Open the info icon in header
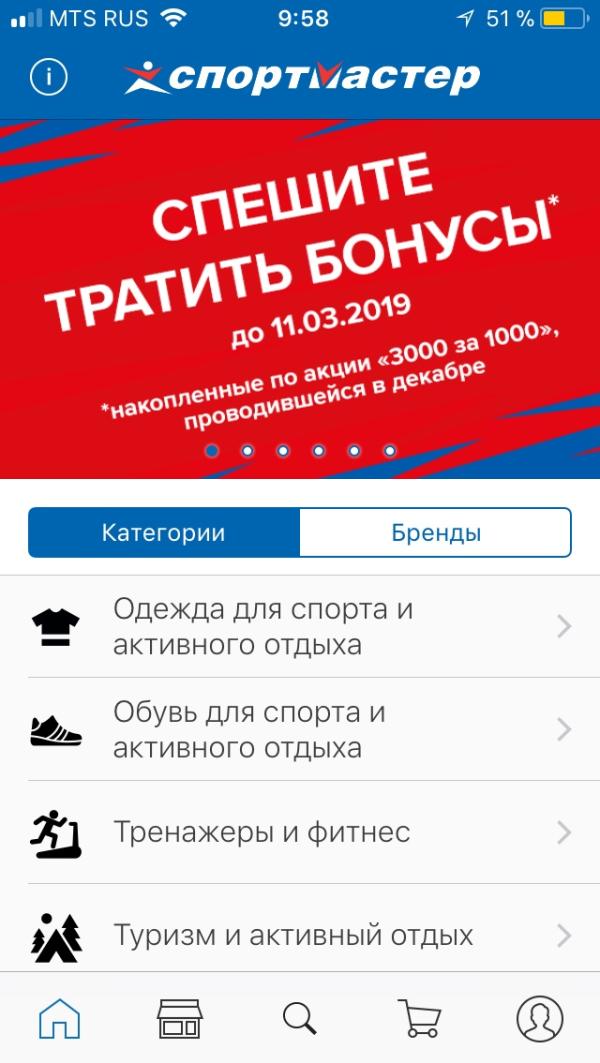 [x=48, y=77]
